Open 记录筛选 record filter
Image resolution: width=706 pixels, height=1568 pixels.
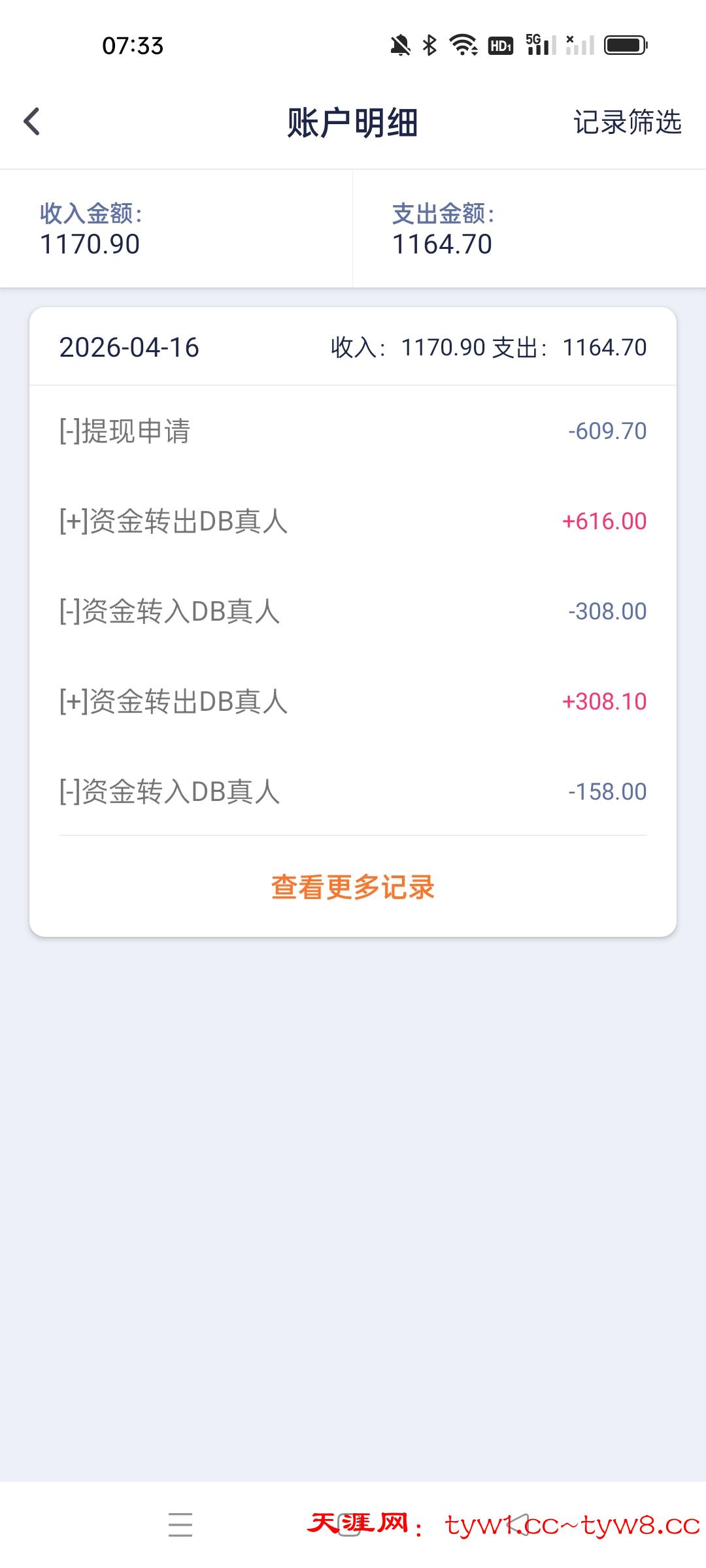627,122
